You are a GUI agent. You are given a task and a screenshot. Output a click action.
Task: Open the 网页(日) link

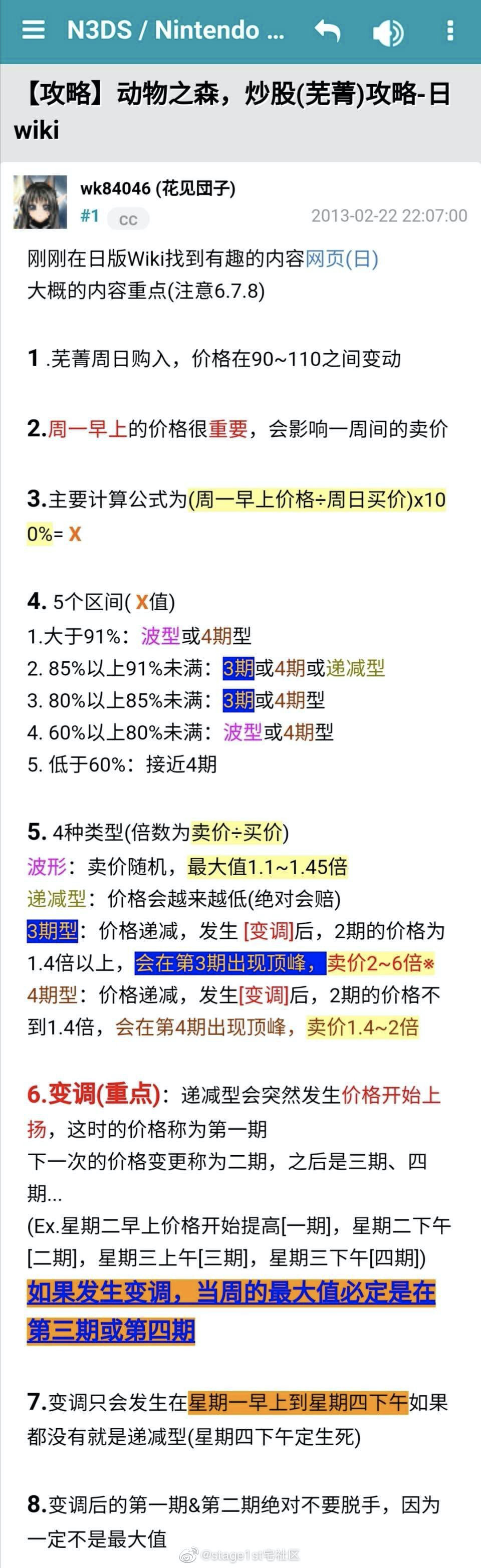coord(342,258)
